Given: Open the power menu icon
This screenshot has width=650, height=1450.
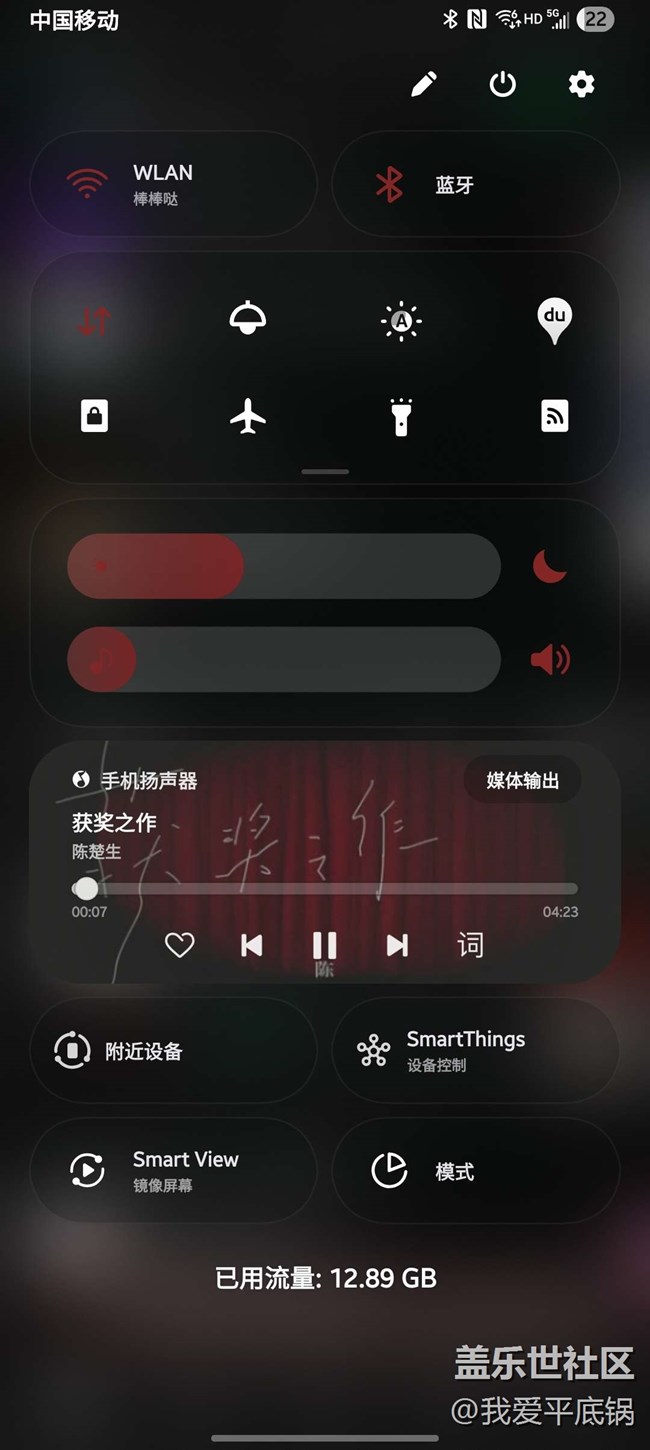Looking at the screenshot, I should 503,84.
